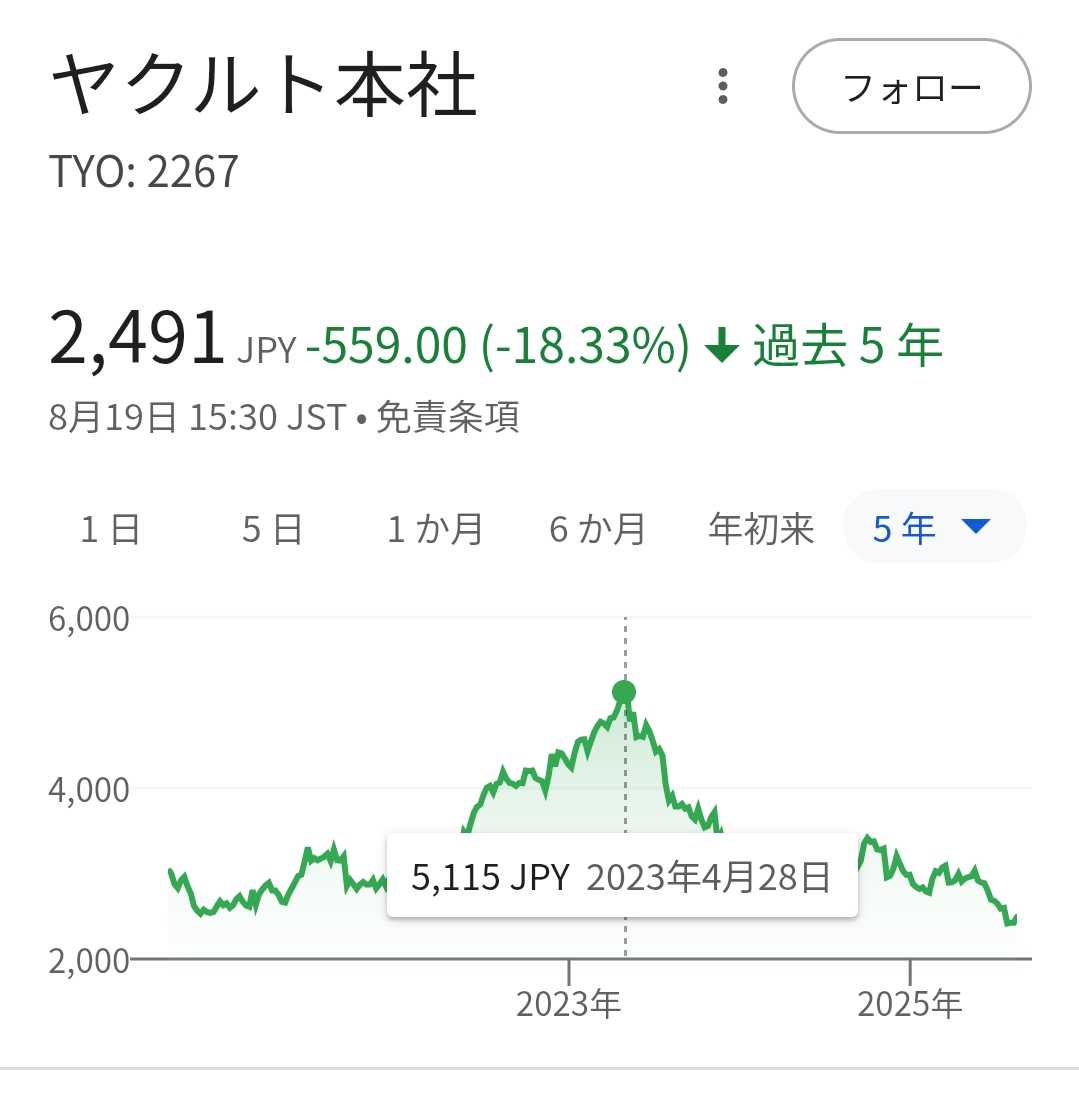Screen dimensions: 1079x1093
Task: Follow ヤクルト本社 with the フォロー button
Action: pos(911,87)
